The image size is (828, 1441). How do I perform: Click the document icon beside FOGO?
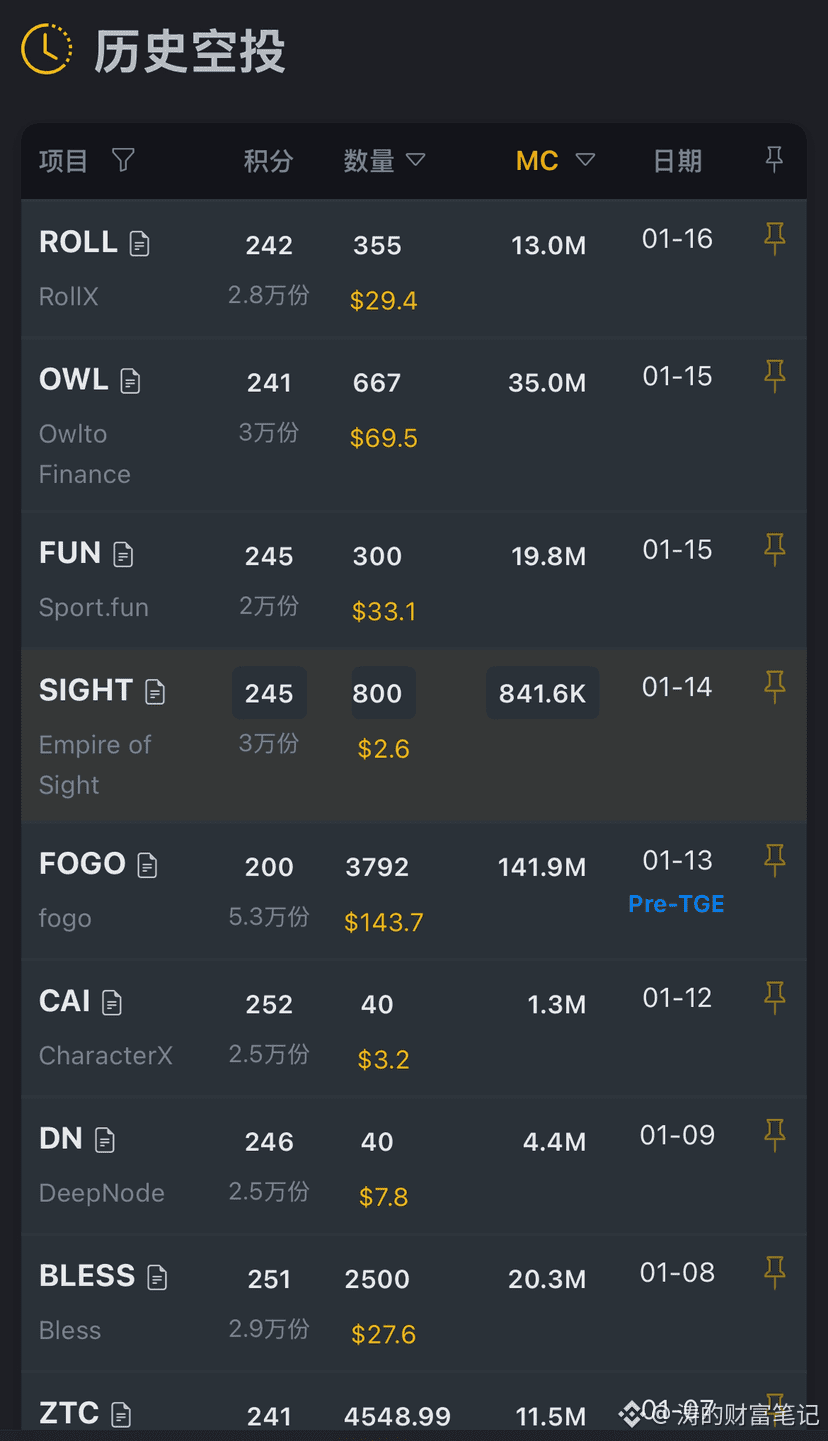pos(147,865)
